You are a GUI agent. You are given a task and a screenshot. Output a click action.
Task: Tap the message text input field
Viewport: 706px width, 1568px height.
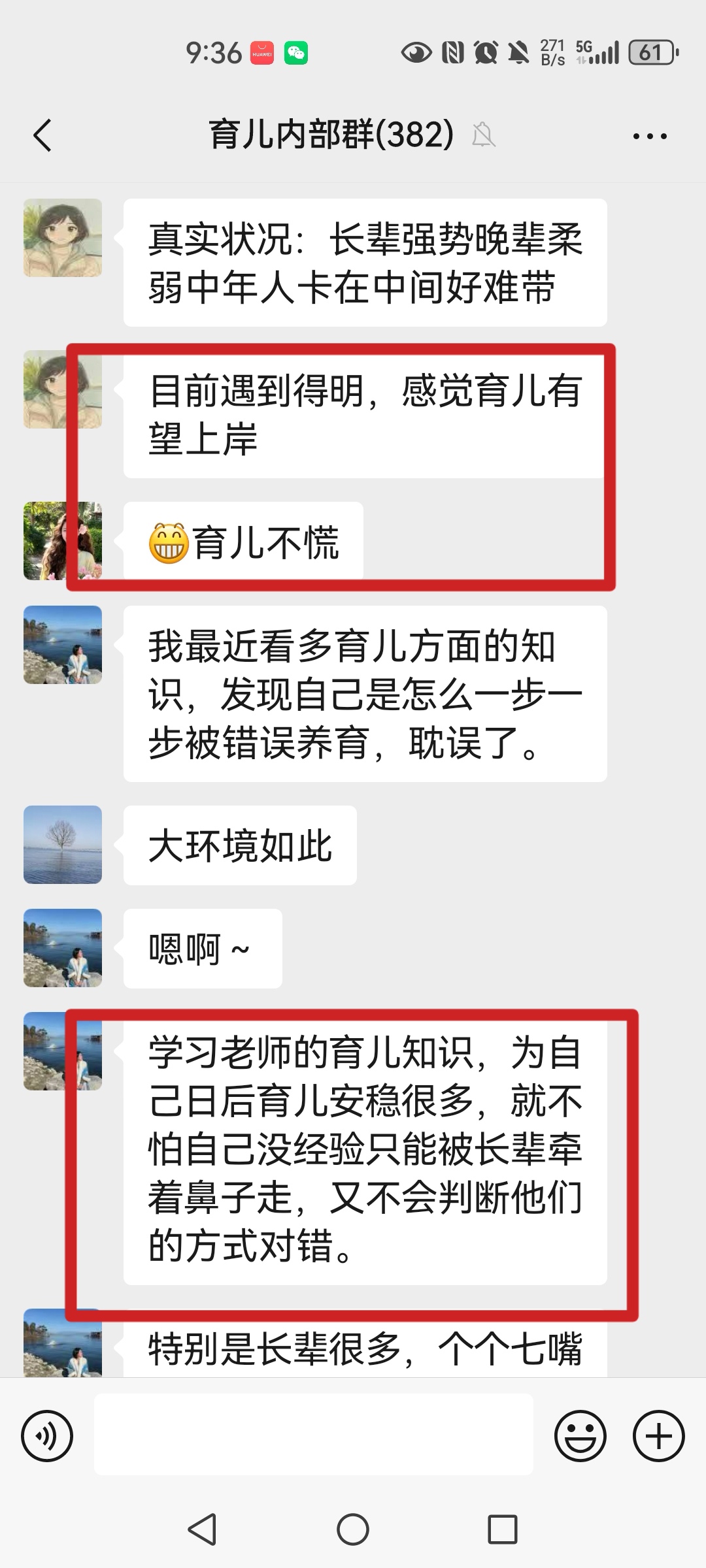(x=314, y=1435)
